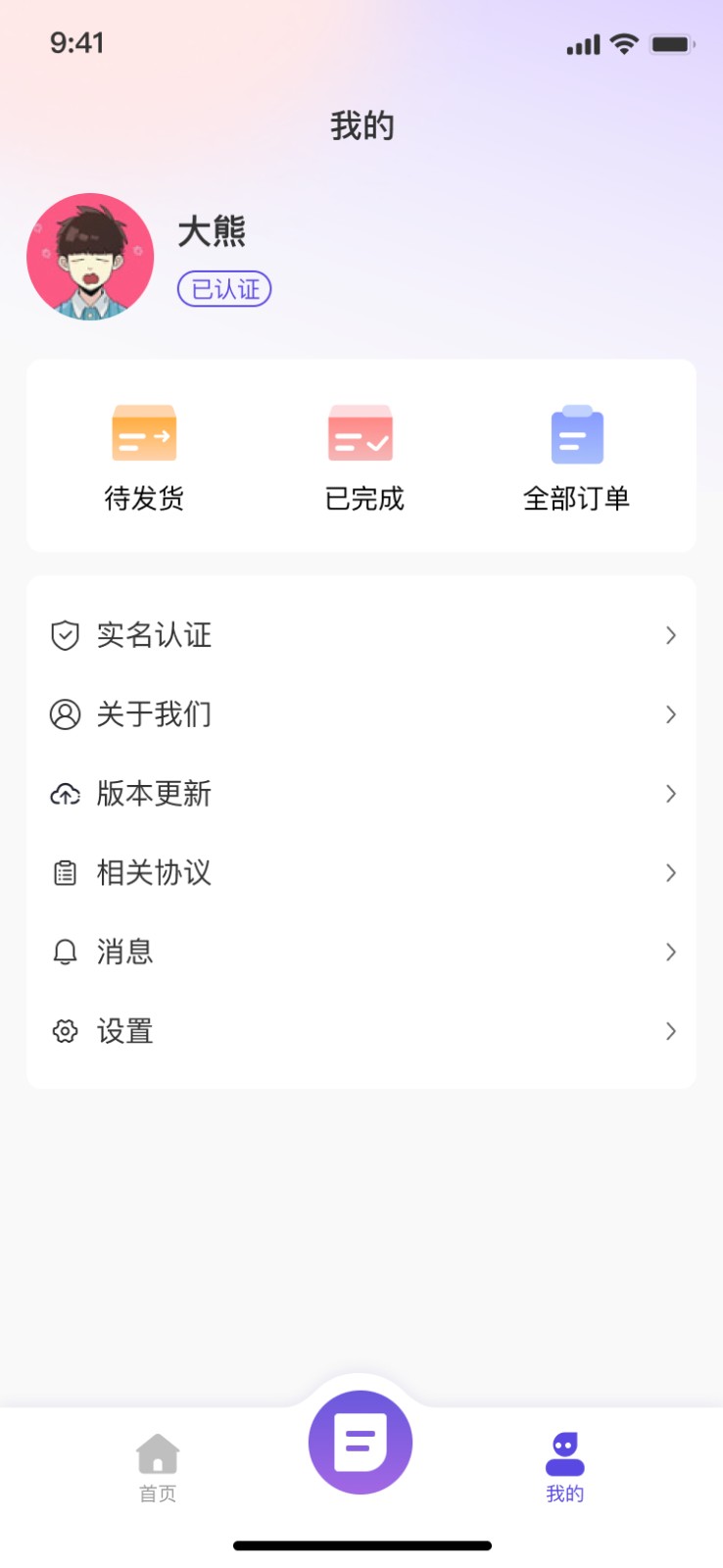Image resolution: width=723 pixels, height=1568 pixels.
Task: Select the 我的 tab
Action: click(x=565, y=1467)
